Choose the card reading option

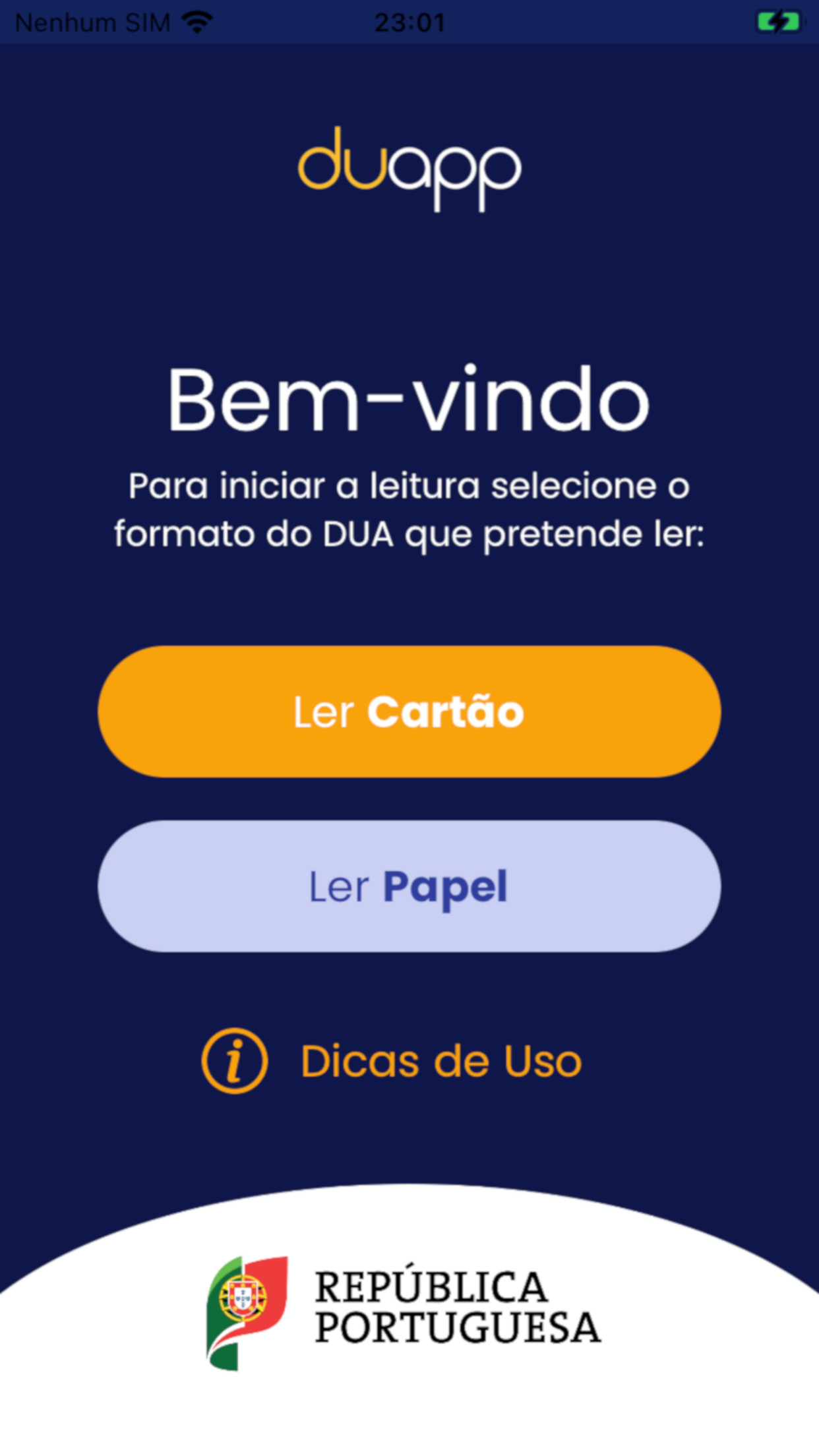pos(409,712)
